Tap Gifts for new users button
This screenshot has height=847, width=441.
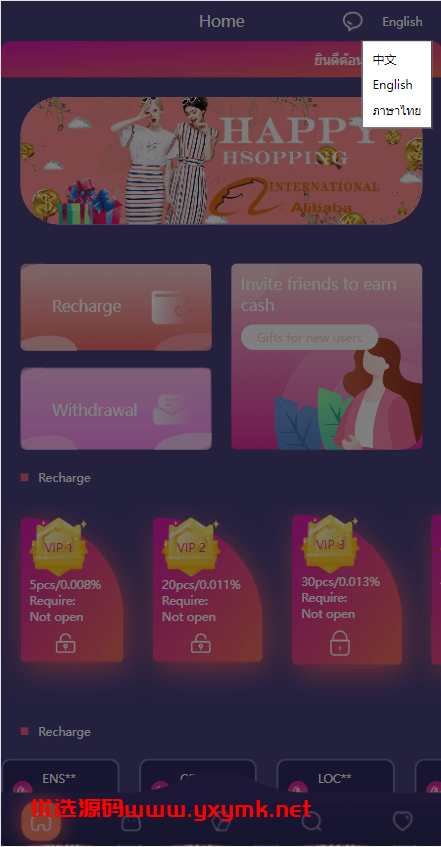[309, 338]
